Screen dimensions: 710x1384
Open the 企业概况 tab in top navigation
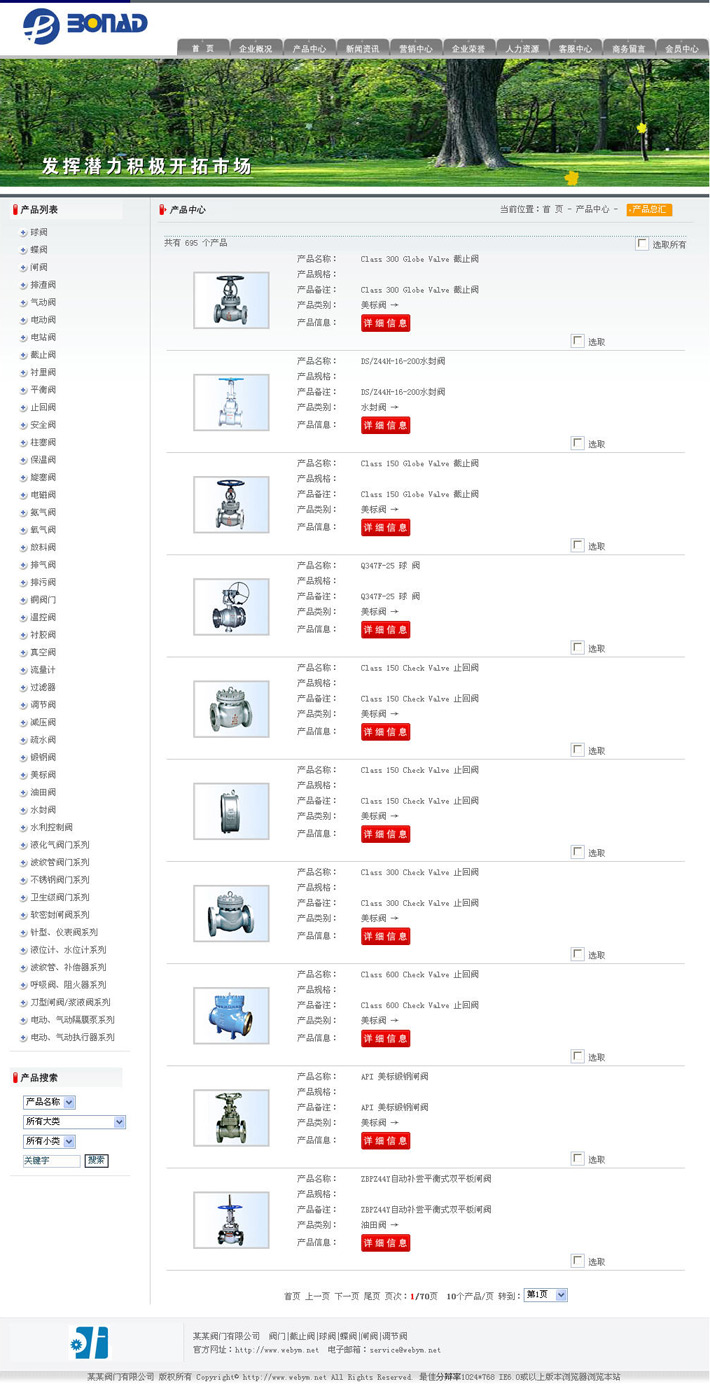pos(256,48)
